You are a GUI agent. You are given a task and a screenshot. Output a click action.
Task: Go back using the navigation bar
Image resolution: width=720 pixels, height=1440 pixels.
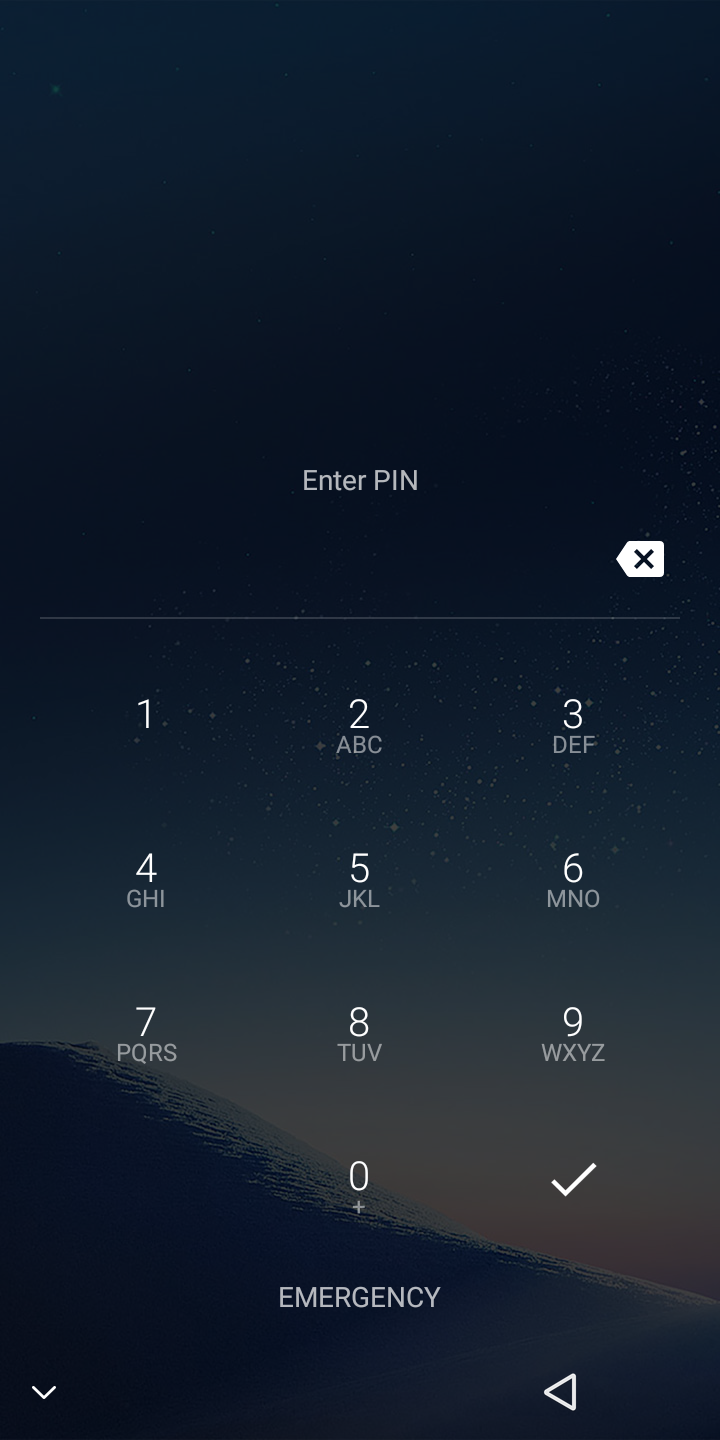pyautogui.click(x=560, y=1392)
